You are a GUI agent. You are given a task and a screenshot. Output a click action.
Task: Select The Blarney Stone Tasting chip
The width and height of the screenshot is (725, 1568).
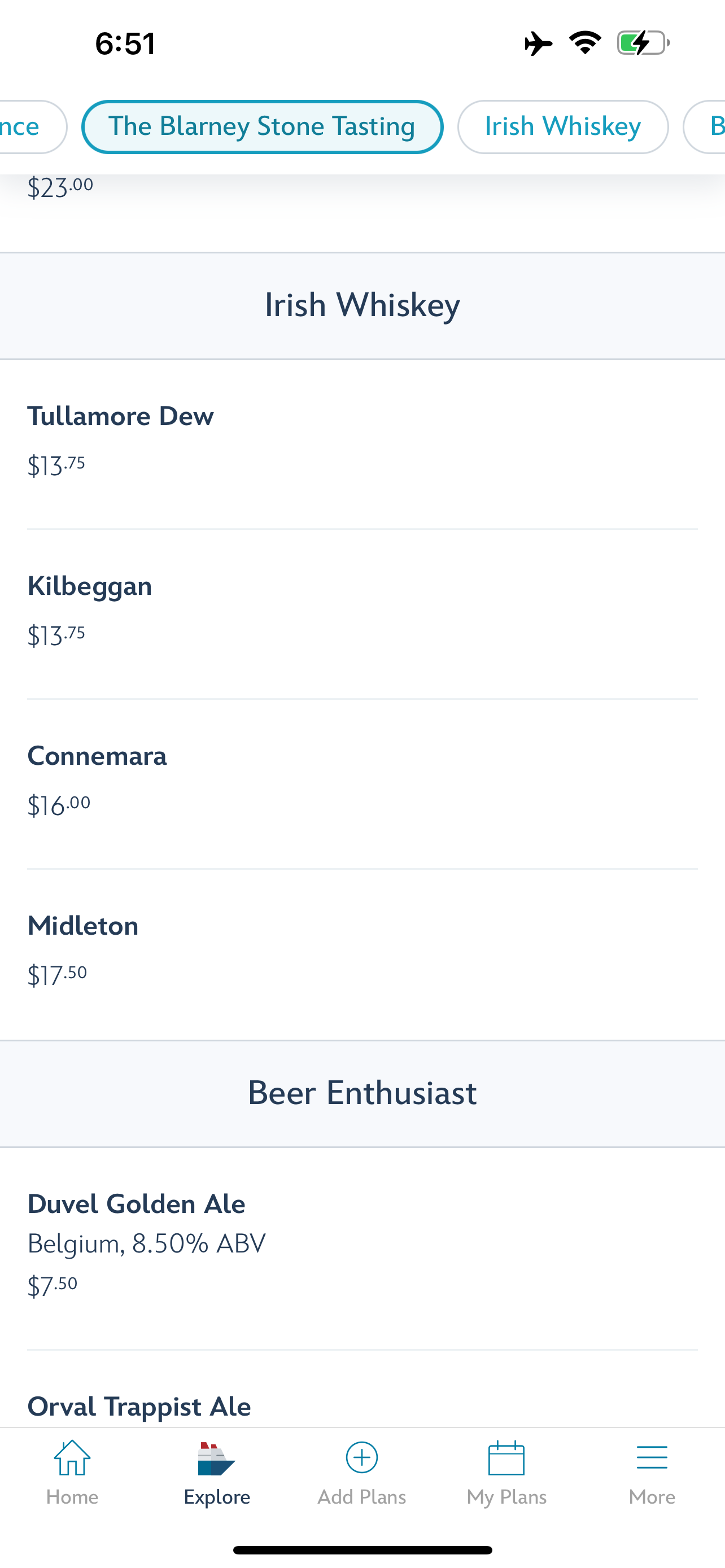point(262,126)
